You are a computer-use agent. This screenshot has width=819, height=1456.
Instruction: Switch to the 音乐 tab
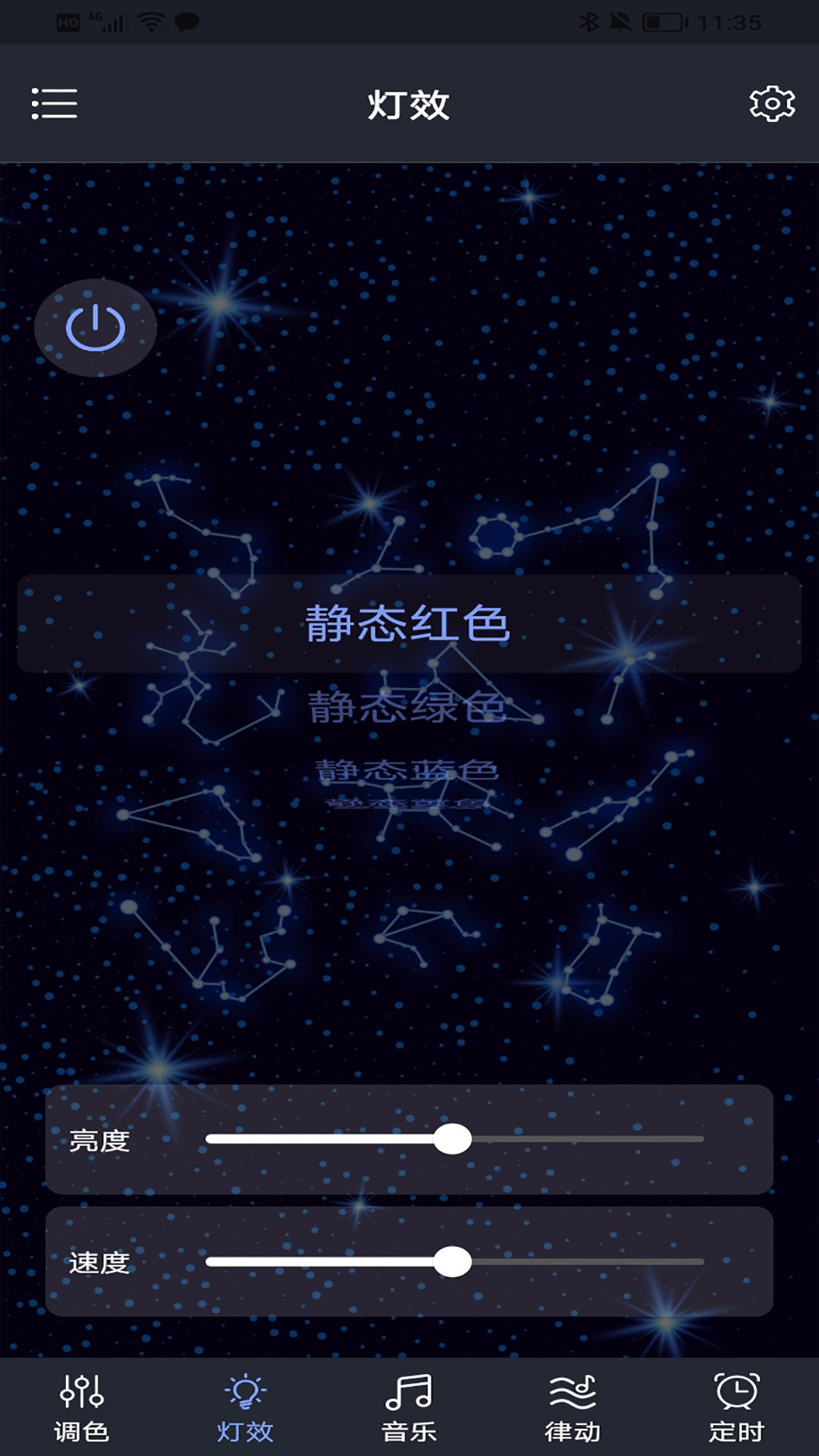[x=409, y=1408]
